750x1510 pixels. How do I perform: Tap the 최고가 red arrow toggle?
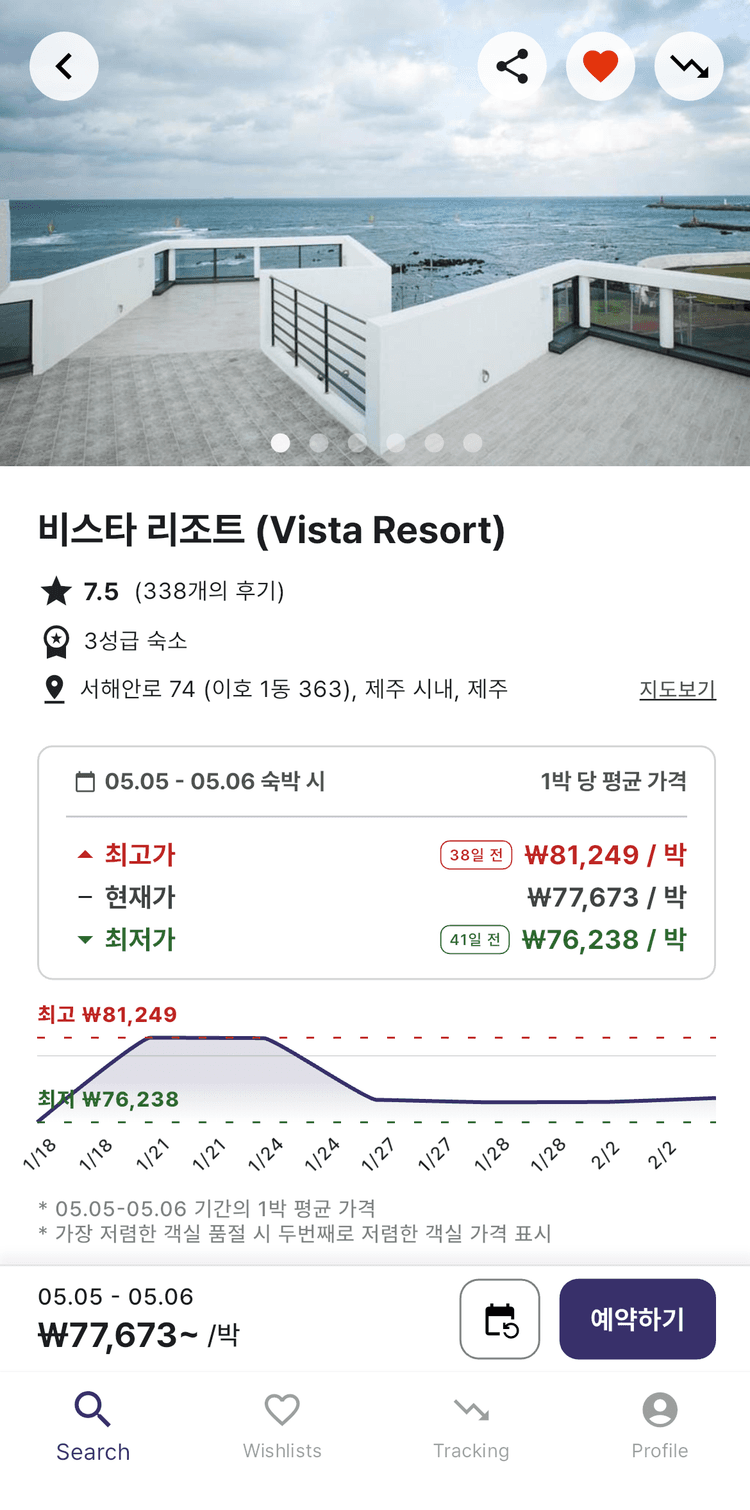tap(84, 855)
